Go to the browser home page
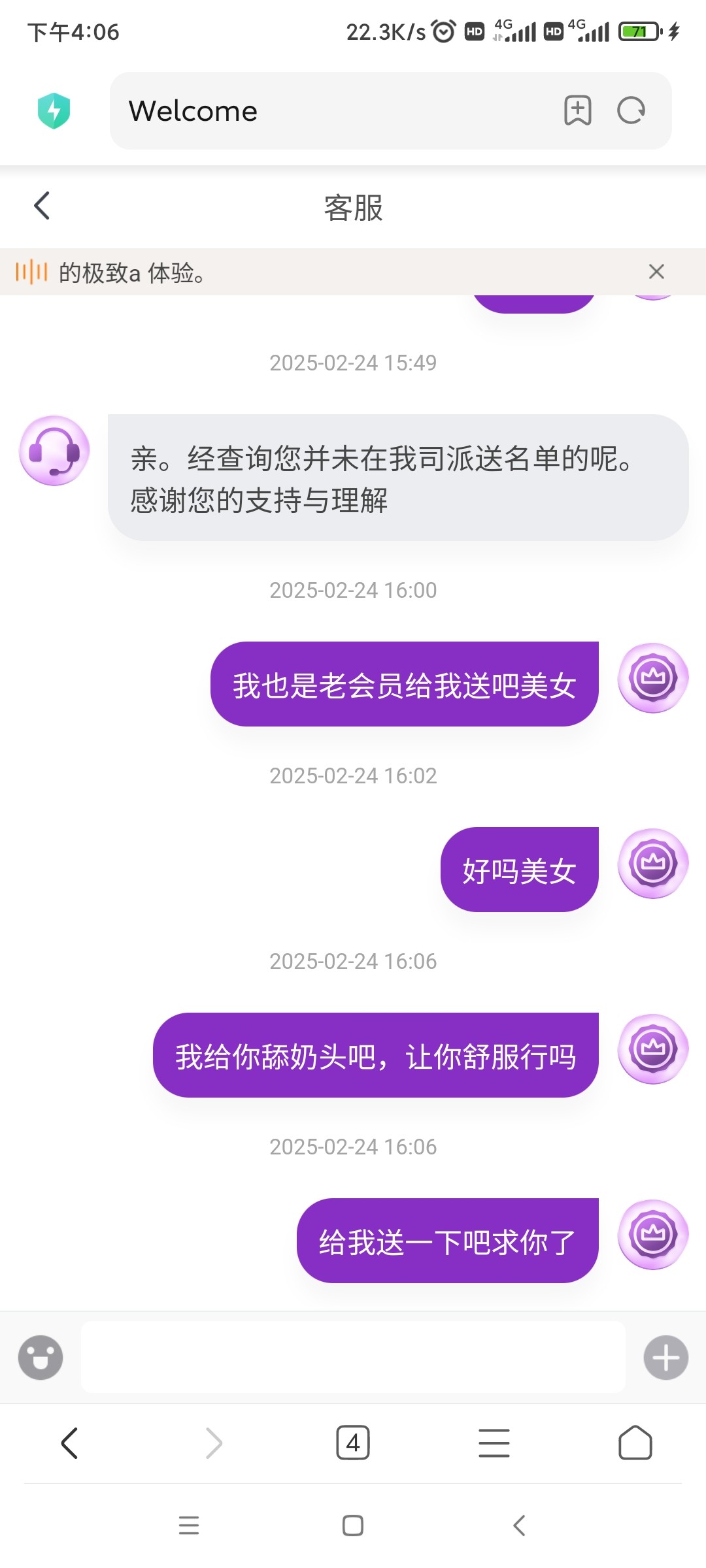 [635, 1443]
